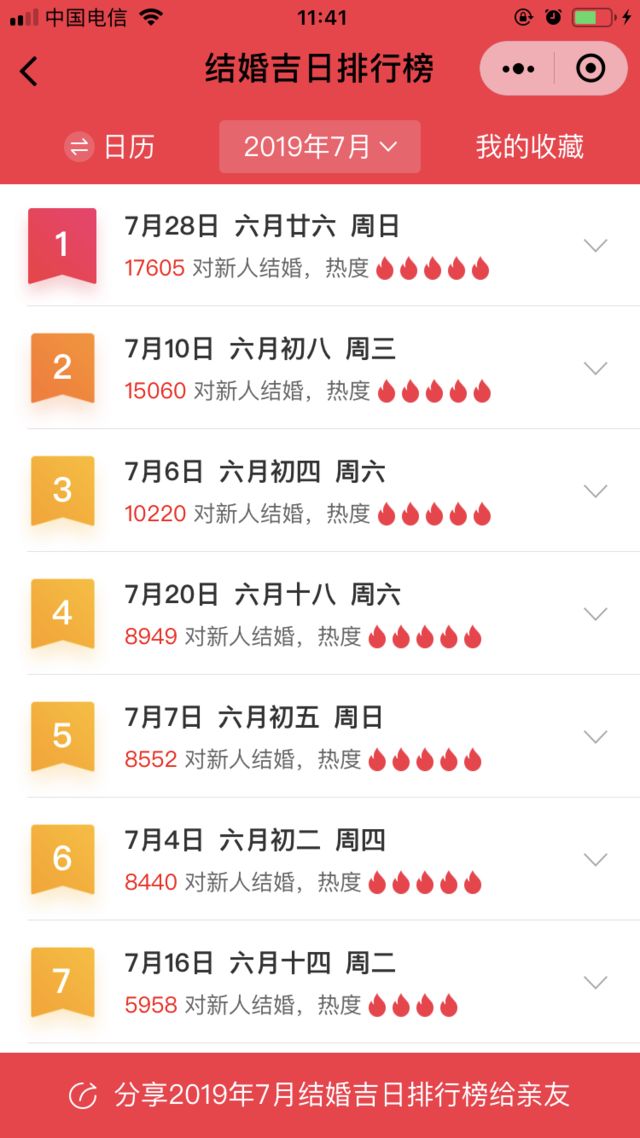Expand the 7月28日 六月廿六 entry
The height and width of the screenshot is (1138, 640).
(x=596, y=246)
